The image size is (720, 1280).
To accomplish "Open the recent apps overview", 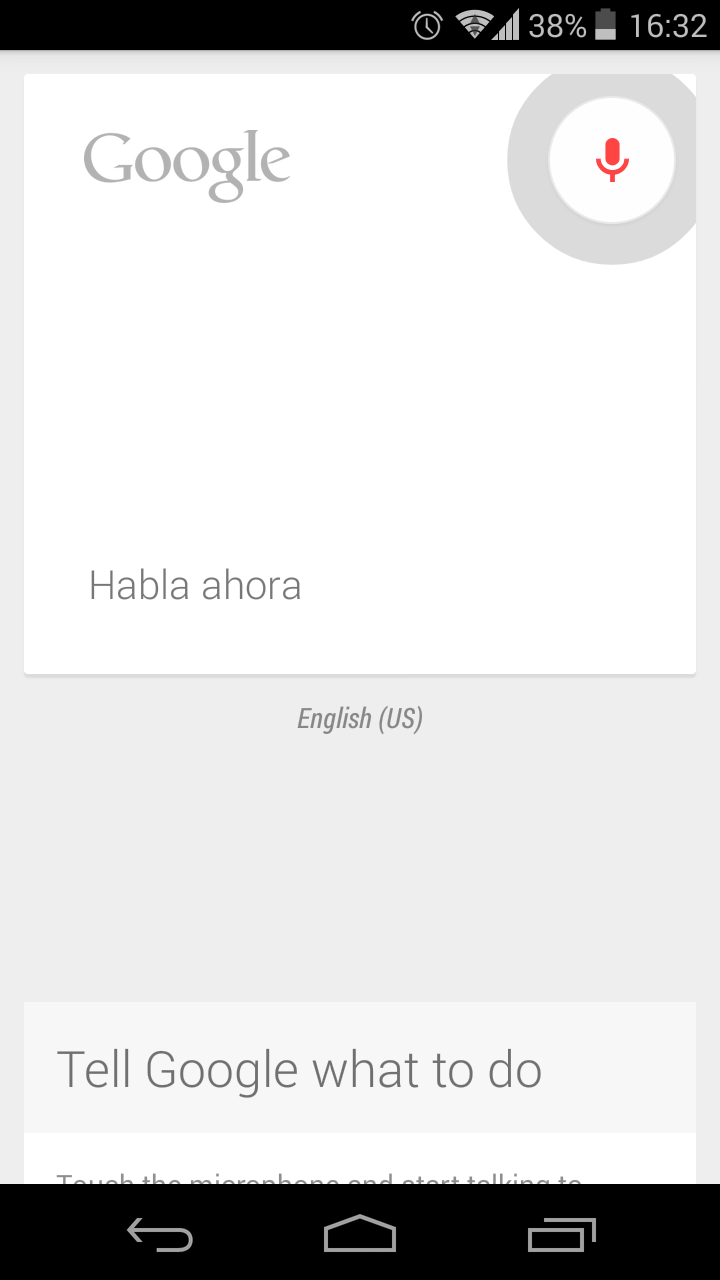I will pyautogui.click(x=562, y=1235).
